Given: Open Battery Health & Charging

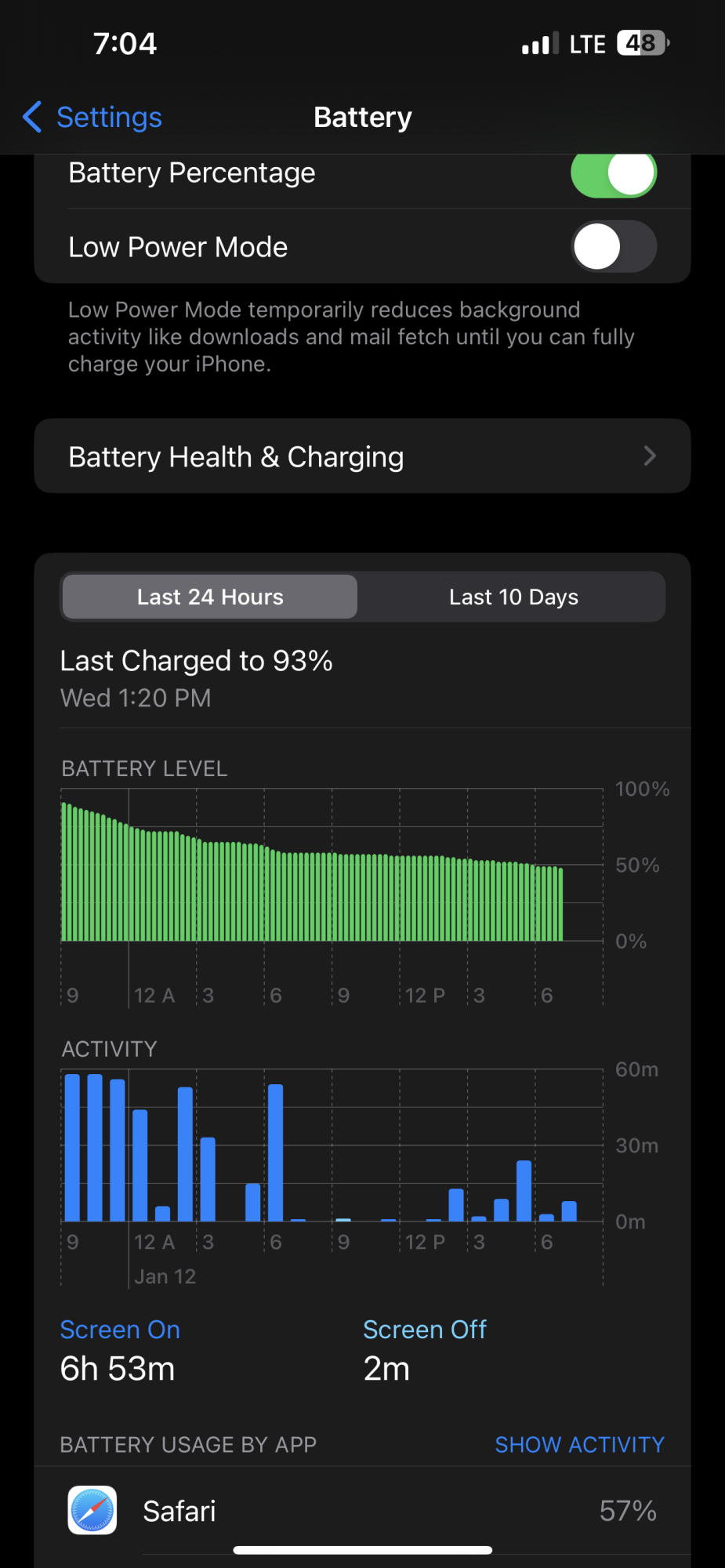Looking at the screenshot, I should 362,456.
